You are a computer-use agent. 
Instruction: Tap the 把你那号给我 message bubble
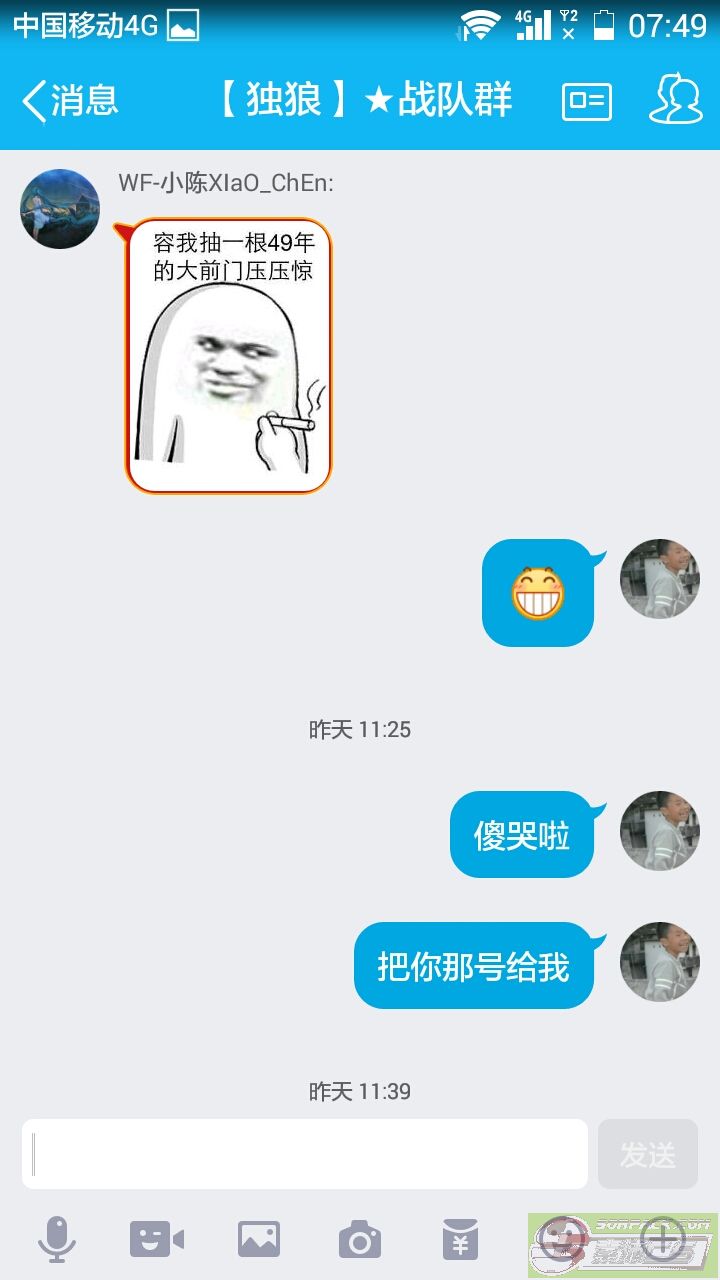point(474,965)
